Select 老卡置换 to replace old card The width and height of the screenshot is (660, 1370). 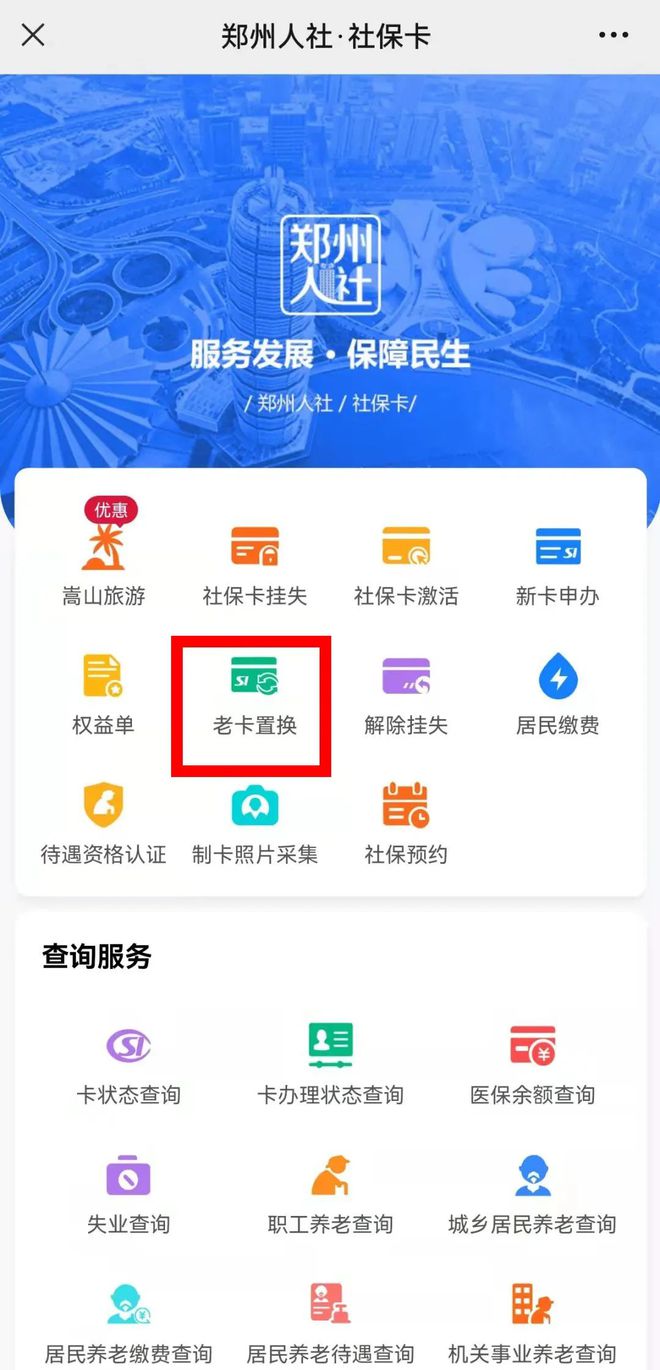pyautogui.click(x=255, y=694)
